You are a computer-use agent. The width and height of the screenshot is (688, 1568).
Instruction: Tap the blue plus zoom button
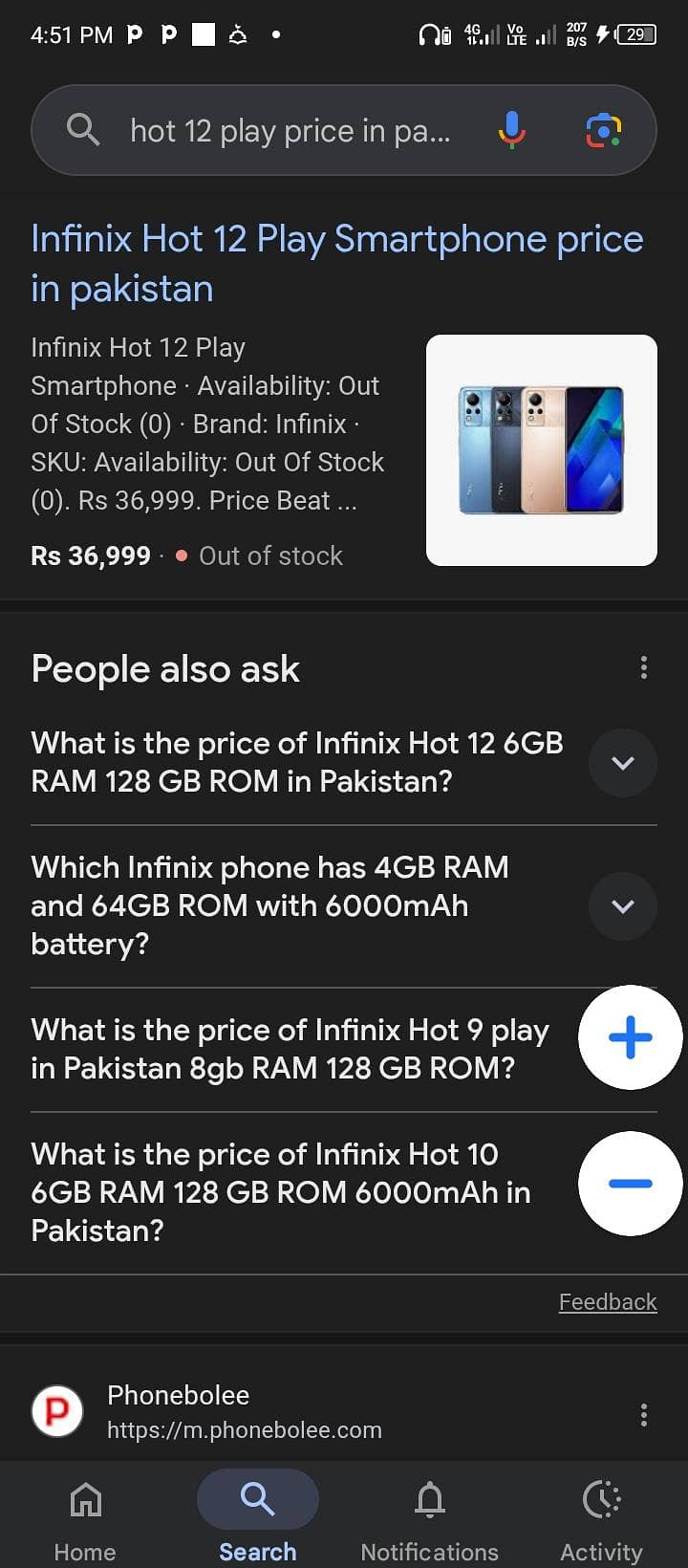tap(630, 1037)
